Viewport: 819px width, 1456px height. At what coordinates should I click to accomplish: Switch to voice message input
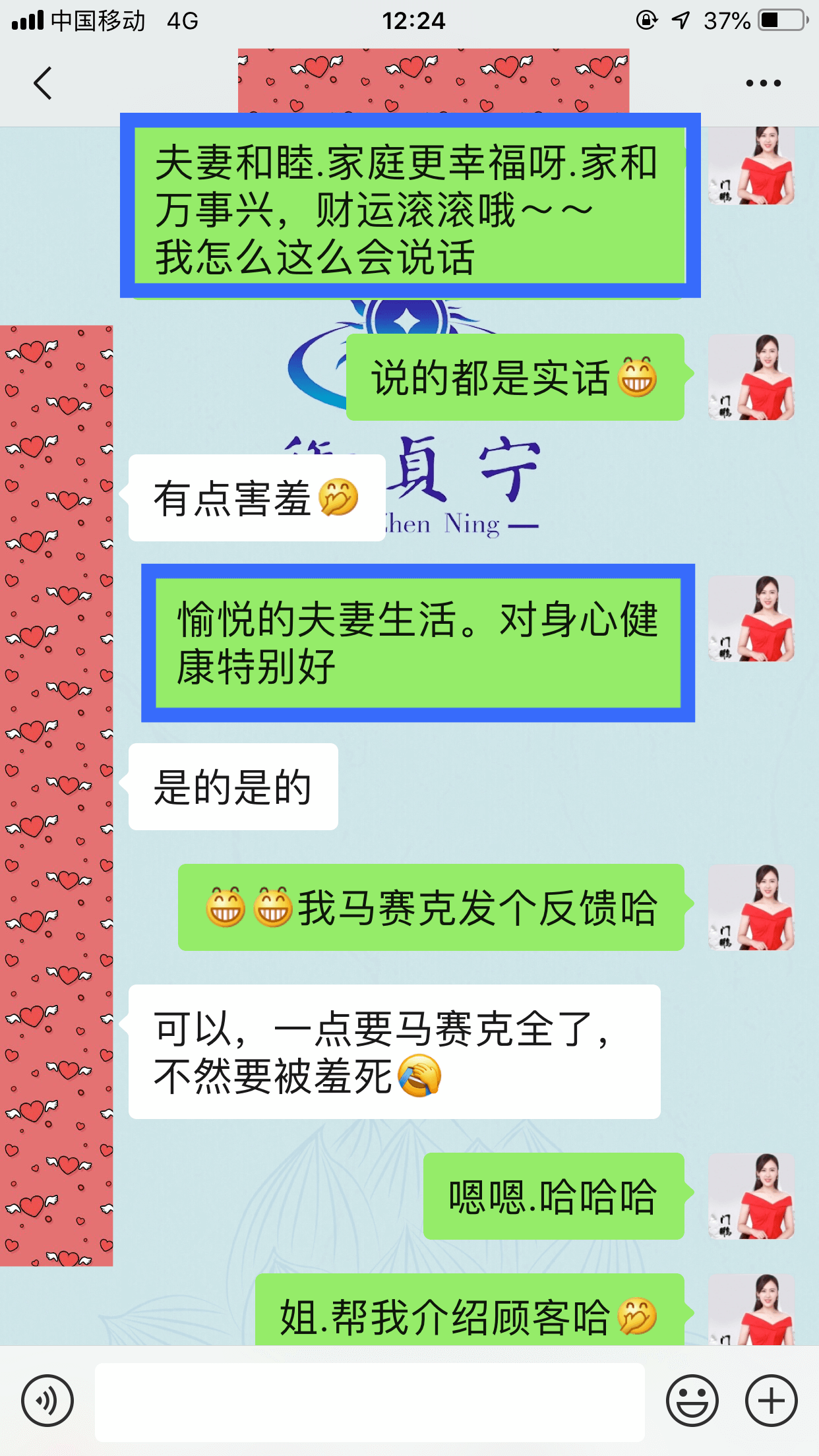[x=47, y=1401]
